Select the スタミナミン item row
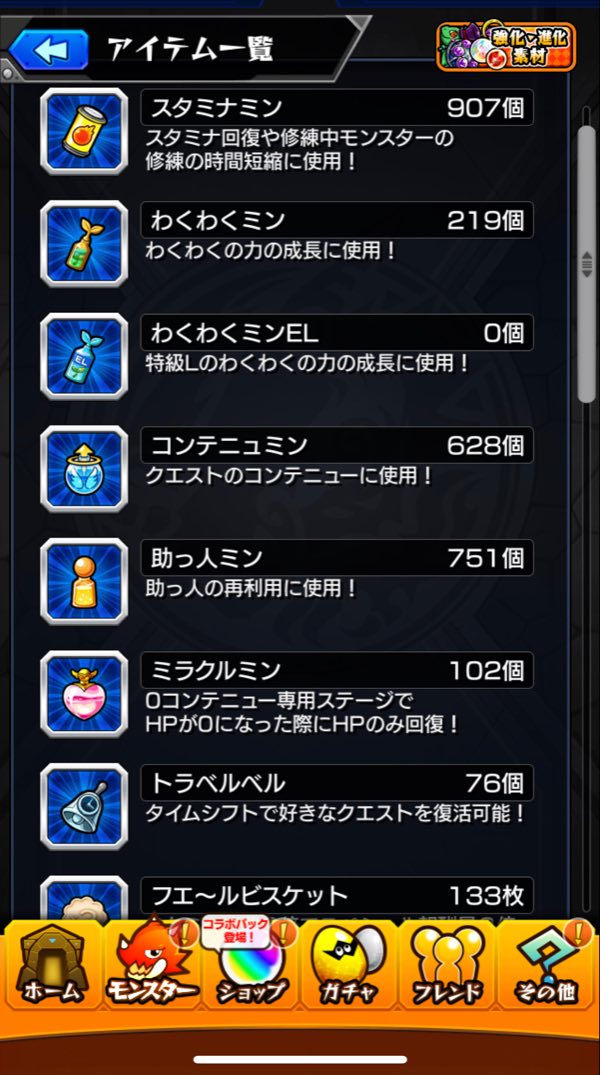Image resolution: width=600 pixels, height=1075 pixels. (x=287, y=131)
